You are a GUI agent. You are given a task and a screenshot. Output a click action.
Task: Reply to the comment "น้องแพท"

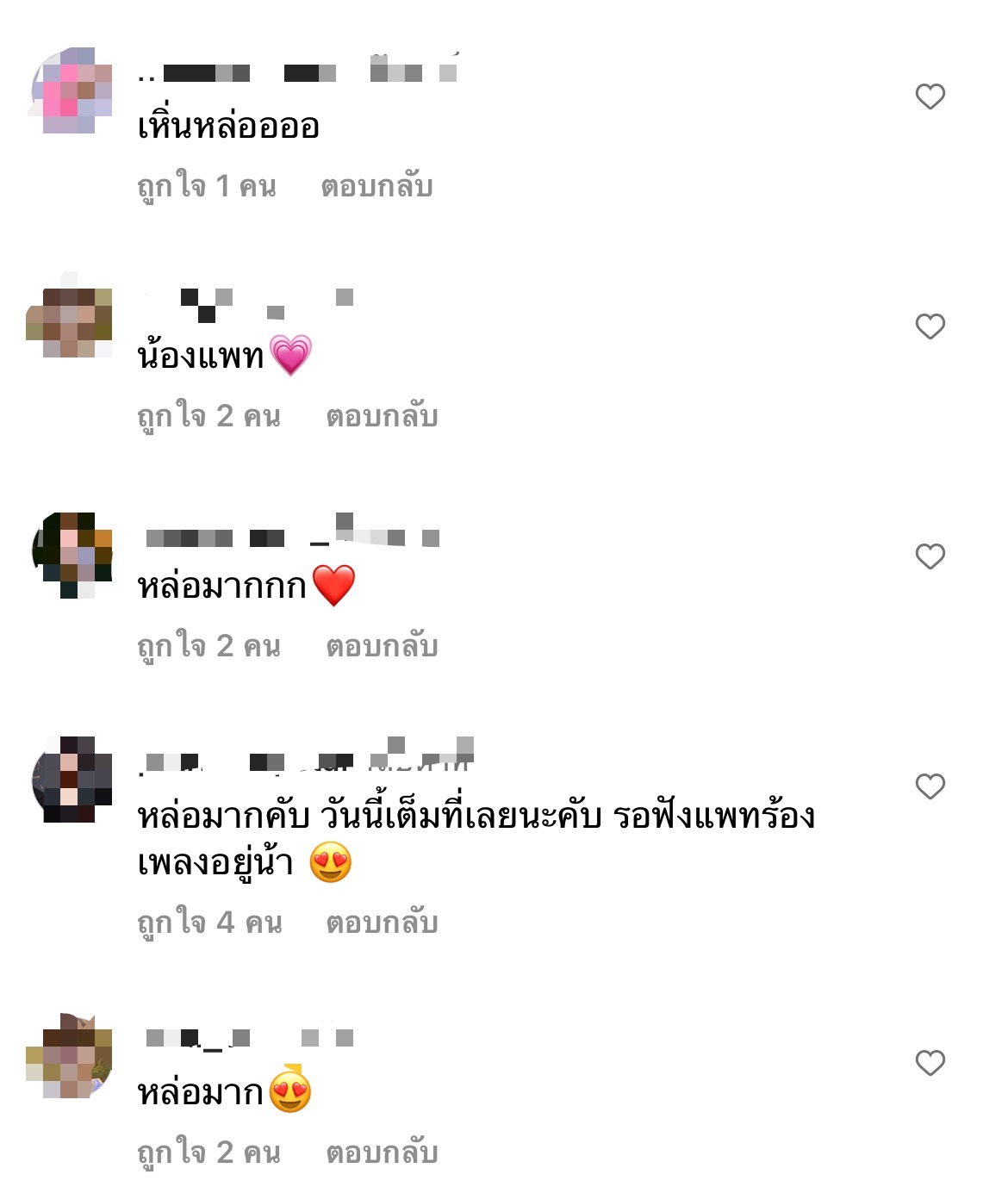[382, 417]
